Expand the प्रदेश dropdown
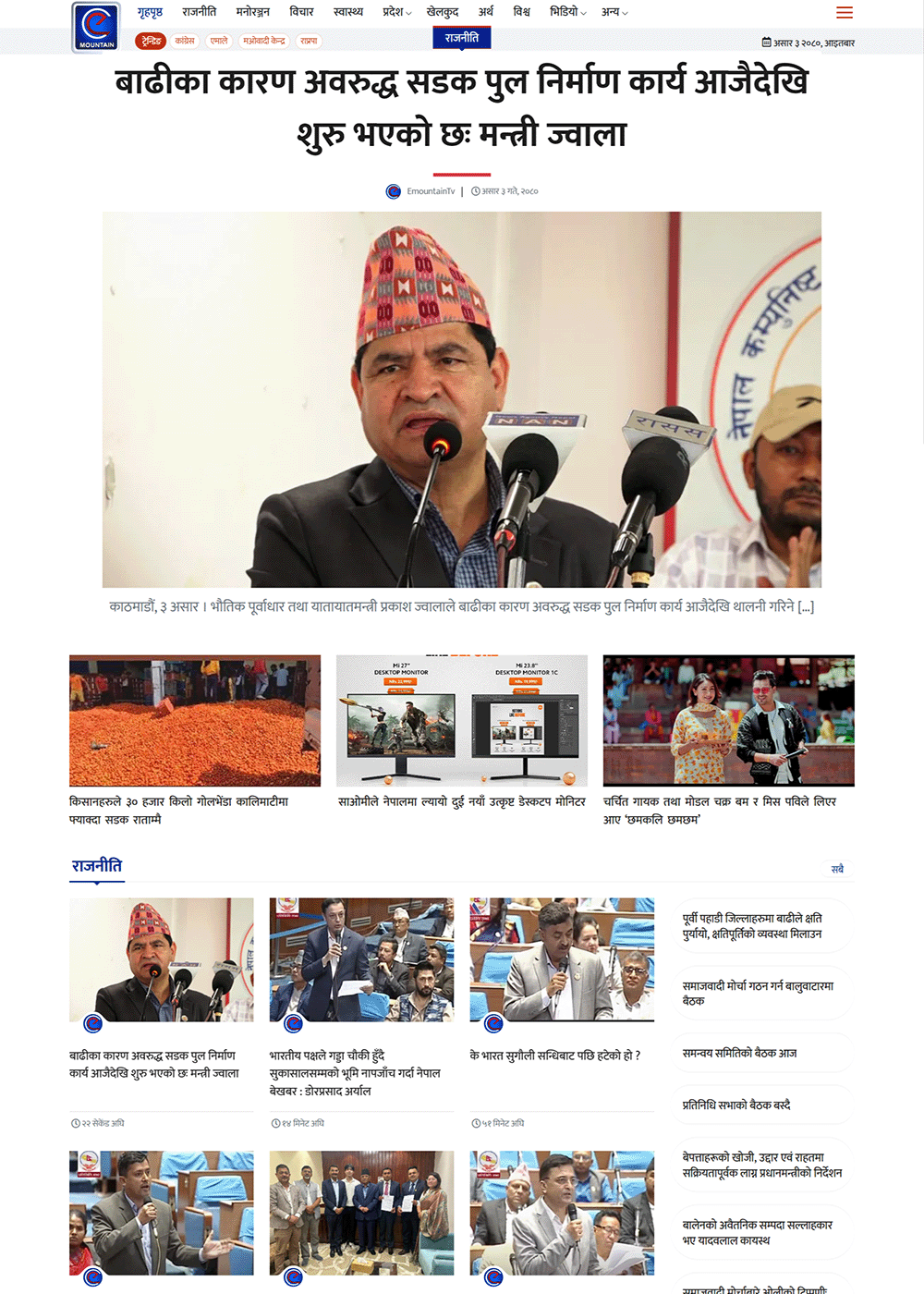The width and height of the screenshot is (924, 1294). click(396, 12)
